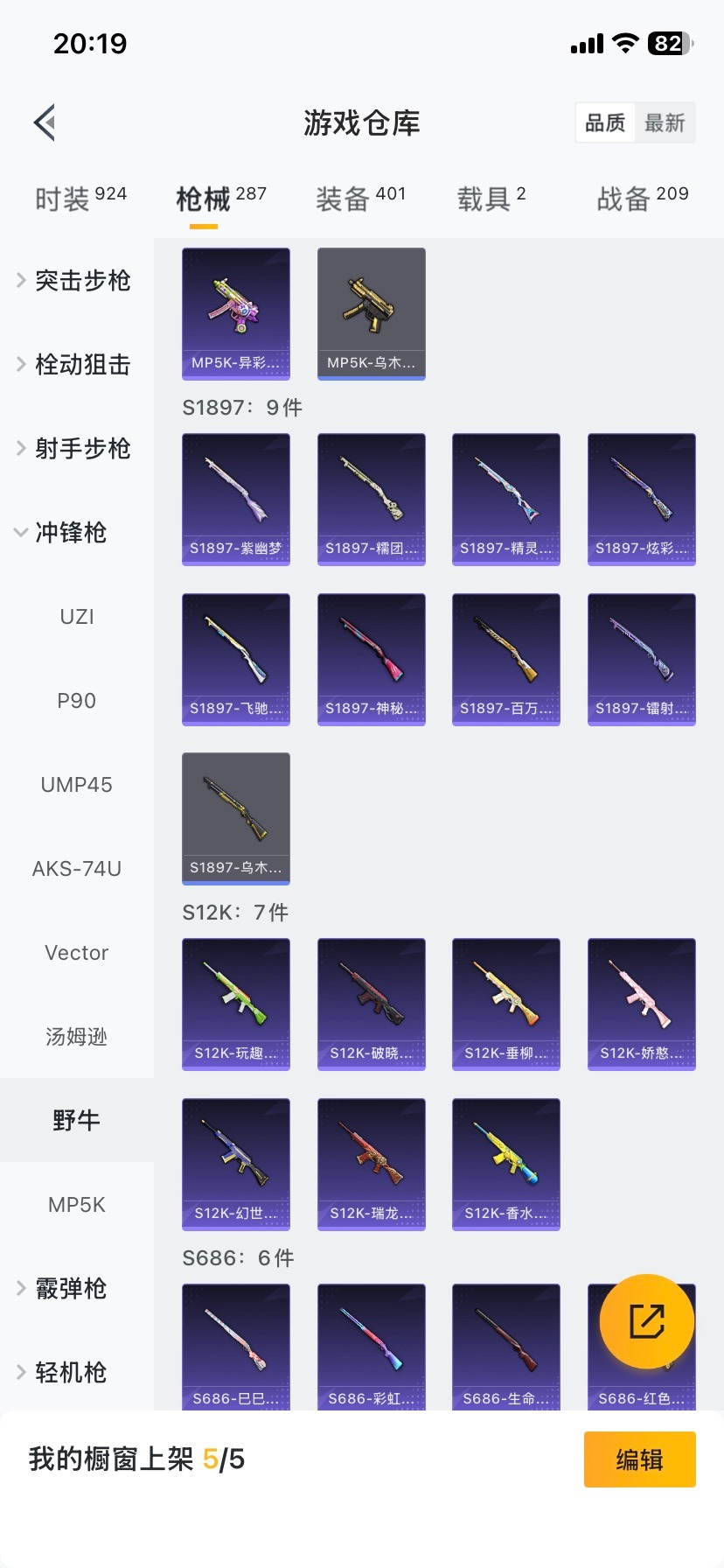
Task: Open the 载具 tab
Action: coord(491,199)
